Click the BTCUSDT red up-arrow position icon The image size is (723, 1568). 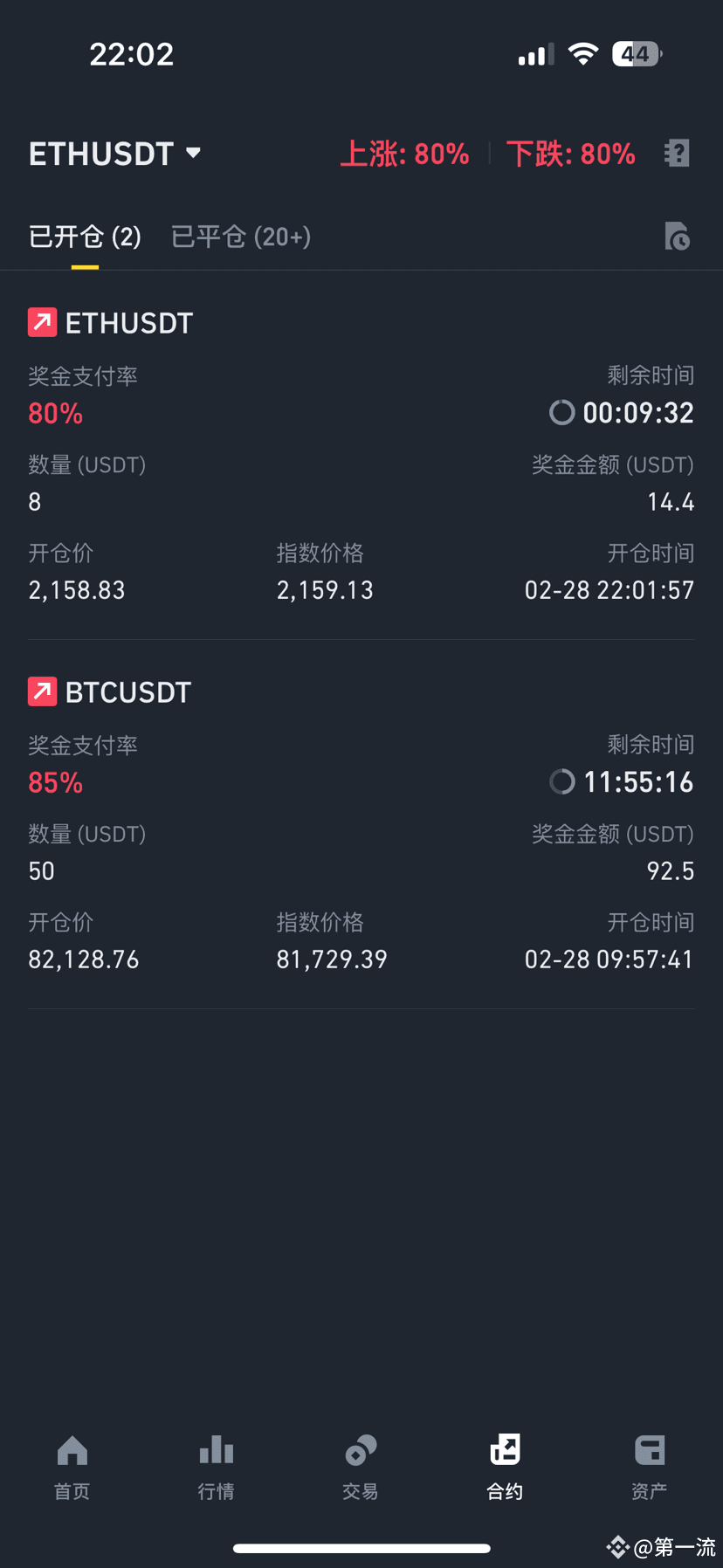click(x=41, y=691)
